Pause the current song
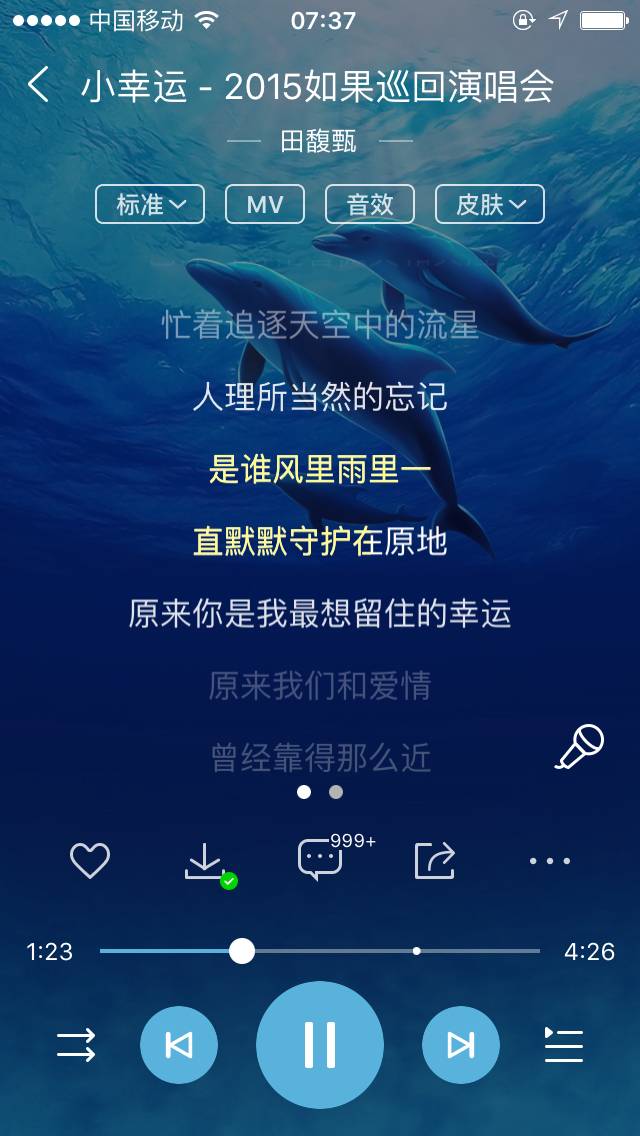The image size is (640, 1136). (x=320, y=1045)
